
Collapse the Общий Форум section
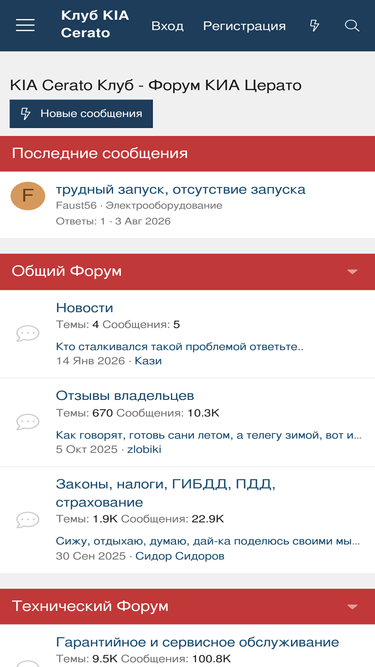click(x=352, y=271)
